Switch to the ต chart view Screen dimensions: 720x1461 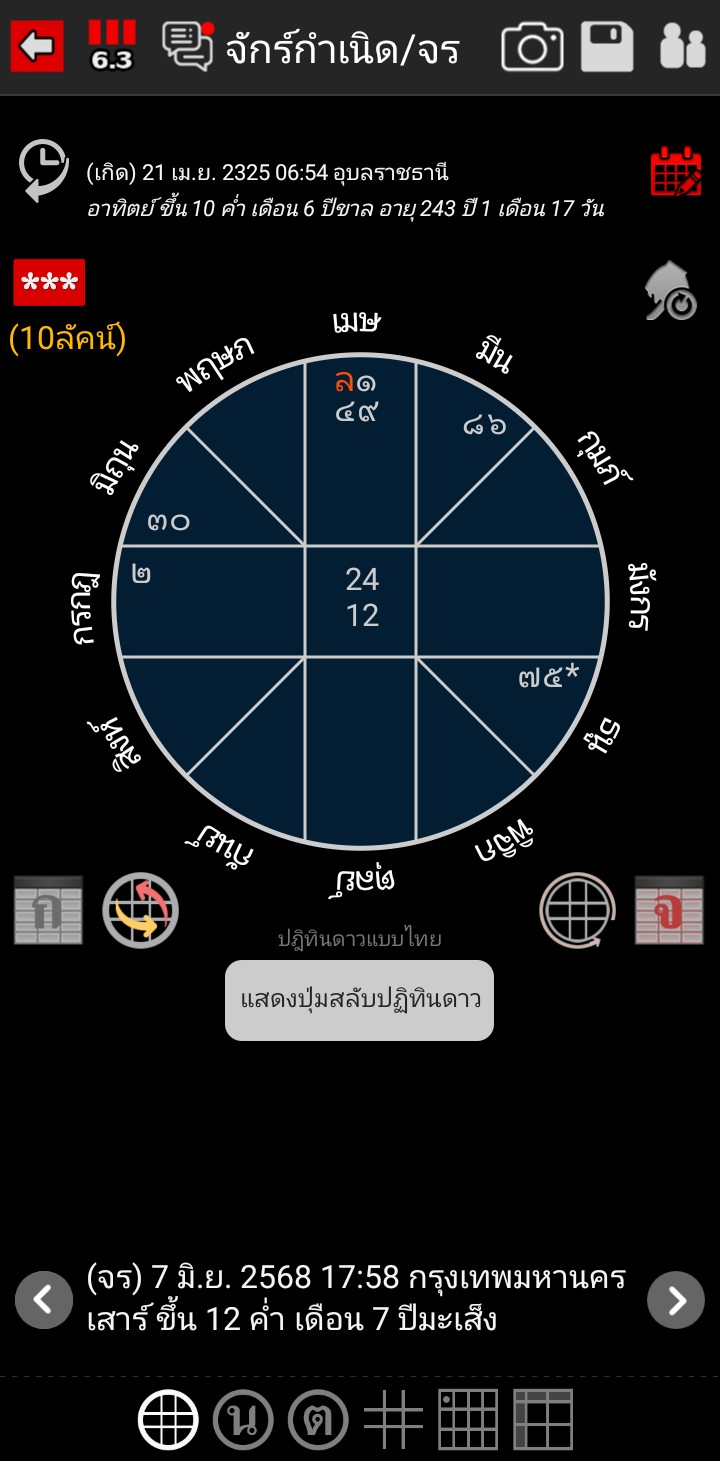point(318,1420)
